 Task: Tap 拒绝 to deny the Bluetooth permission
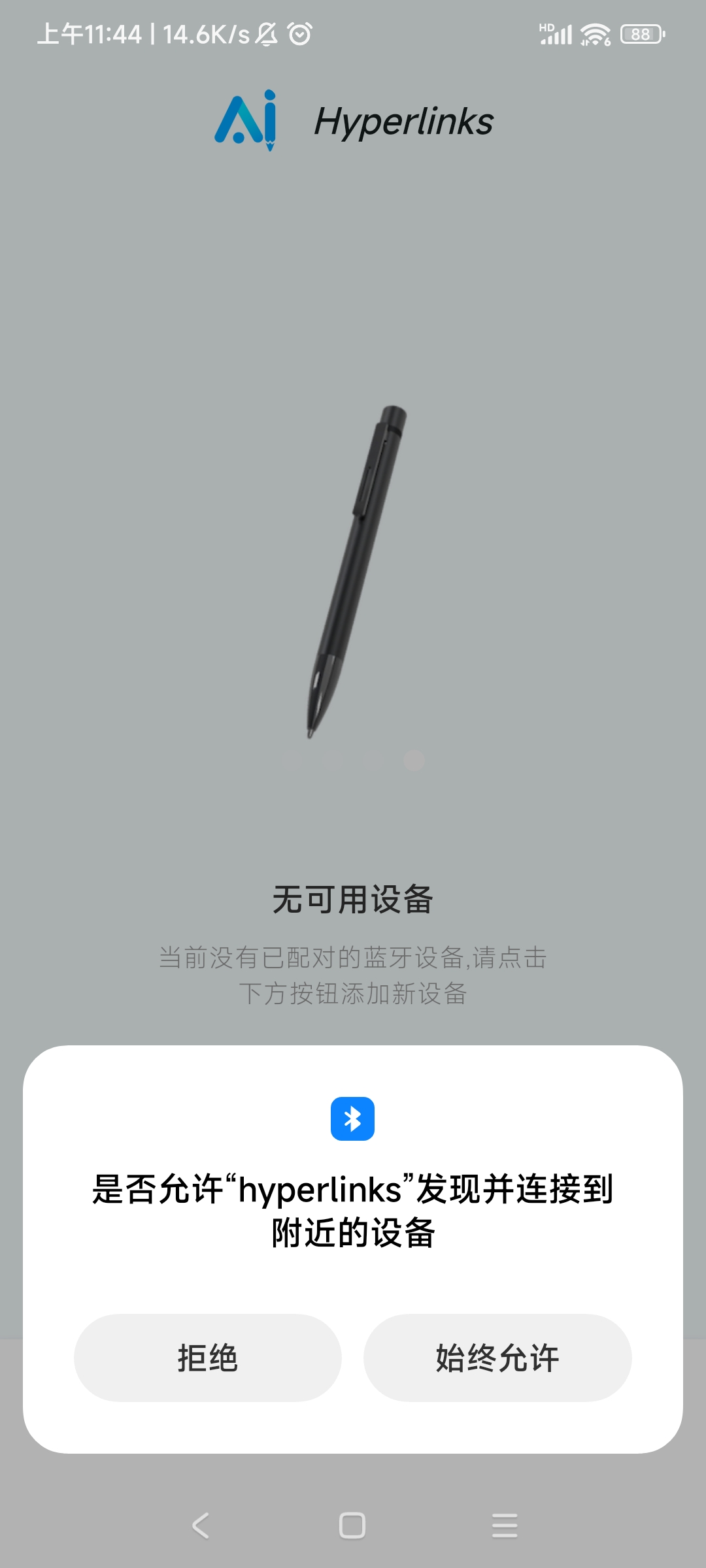[207, 1358]
